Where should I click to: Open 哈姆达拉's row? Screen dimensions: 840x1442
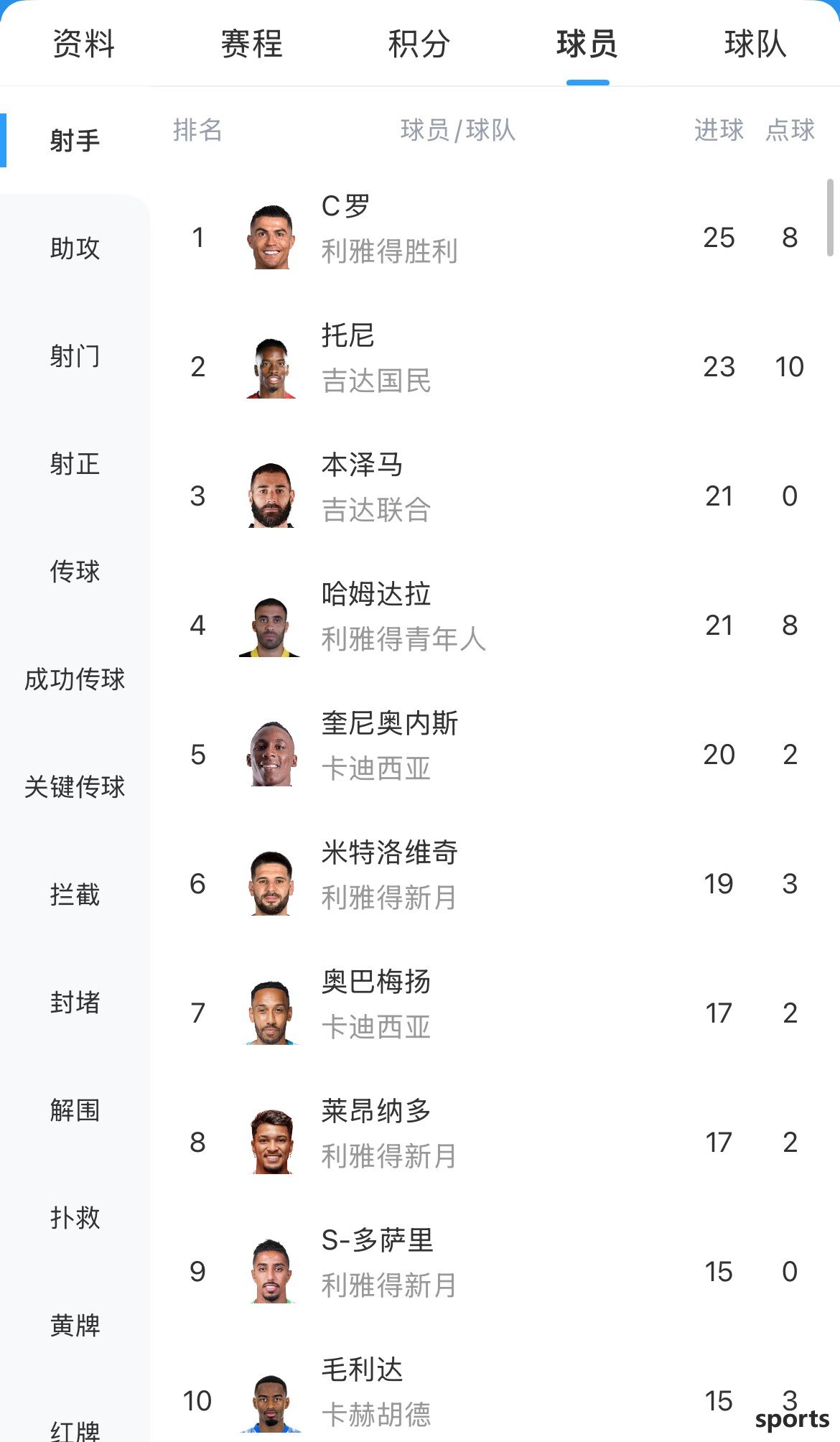pyautogui.click(x=495, y=625)
